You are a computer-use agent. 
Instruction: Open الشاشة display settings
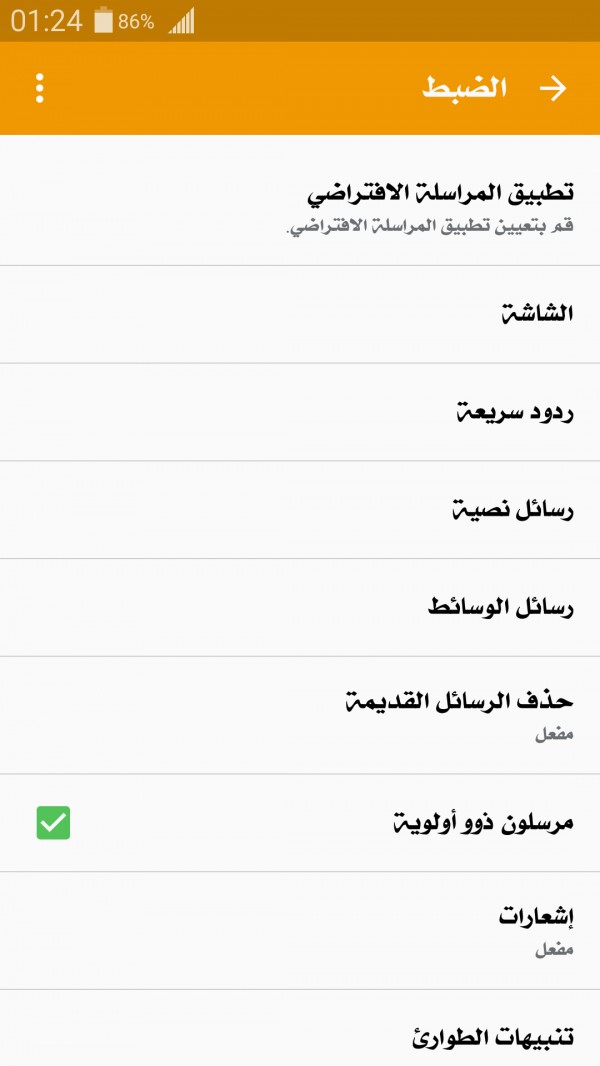click(300, 314)
